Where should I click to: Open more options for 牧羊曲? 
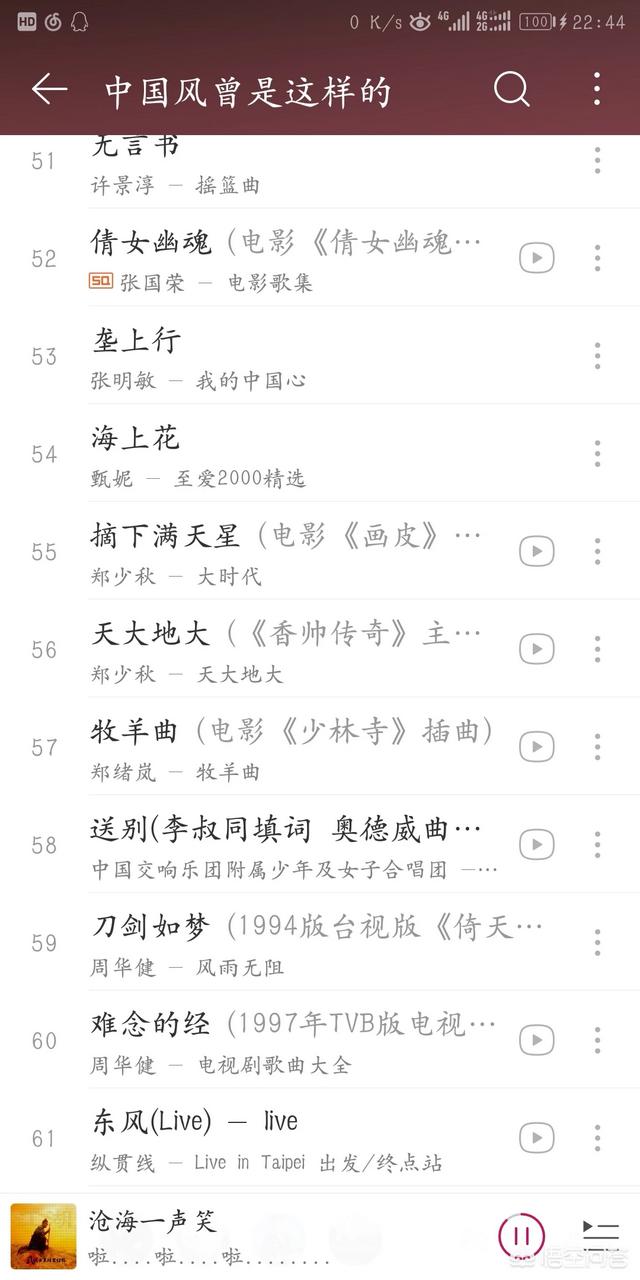tap(597, 747)
